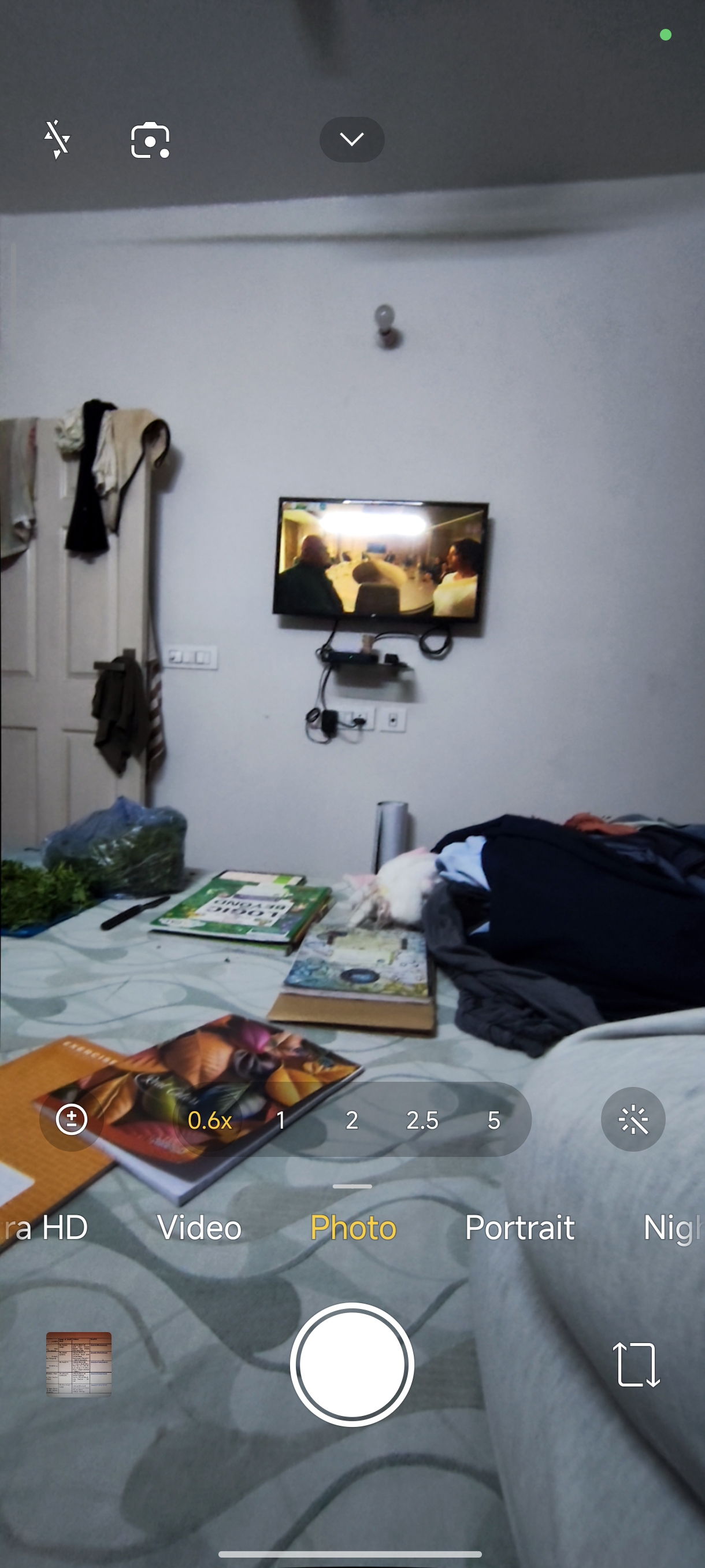Flip to the front camera

636,1364
